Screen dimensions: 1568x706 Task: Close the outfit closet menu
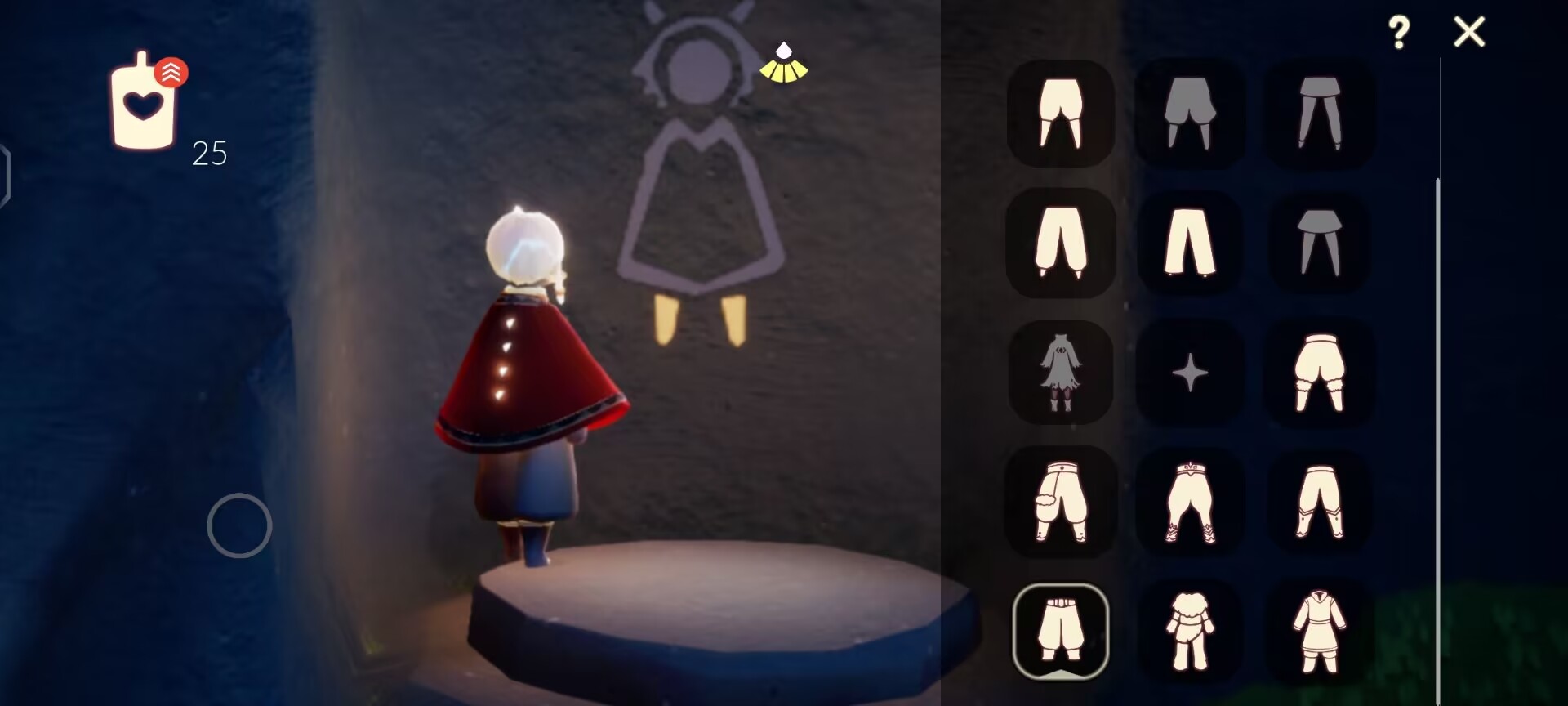(x=1468, y=33)
